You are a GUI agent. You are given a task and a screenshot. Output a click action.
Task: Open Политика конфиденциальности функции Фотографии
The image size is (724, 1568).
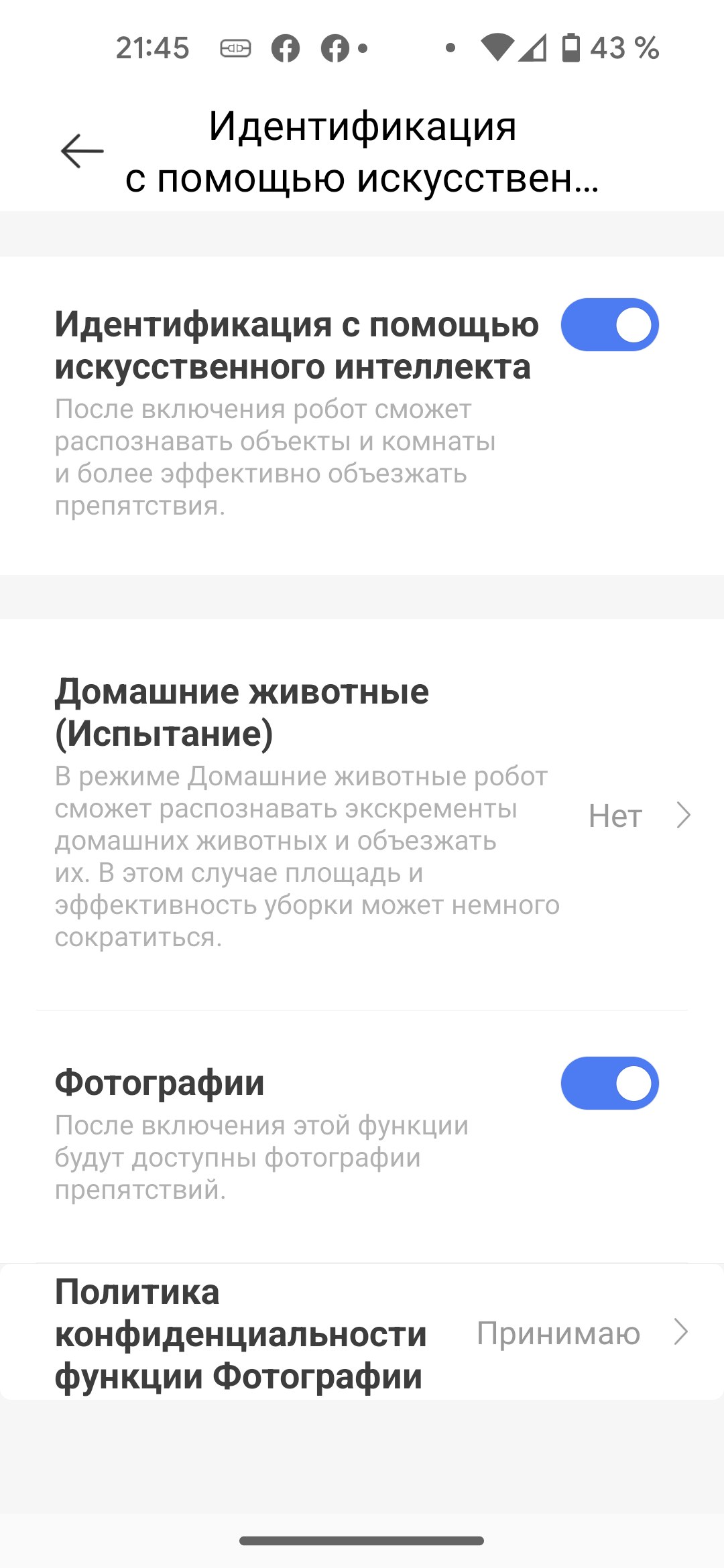point(362,1333)
